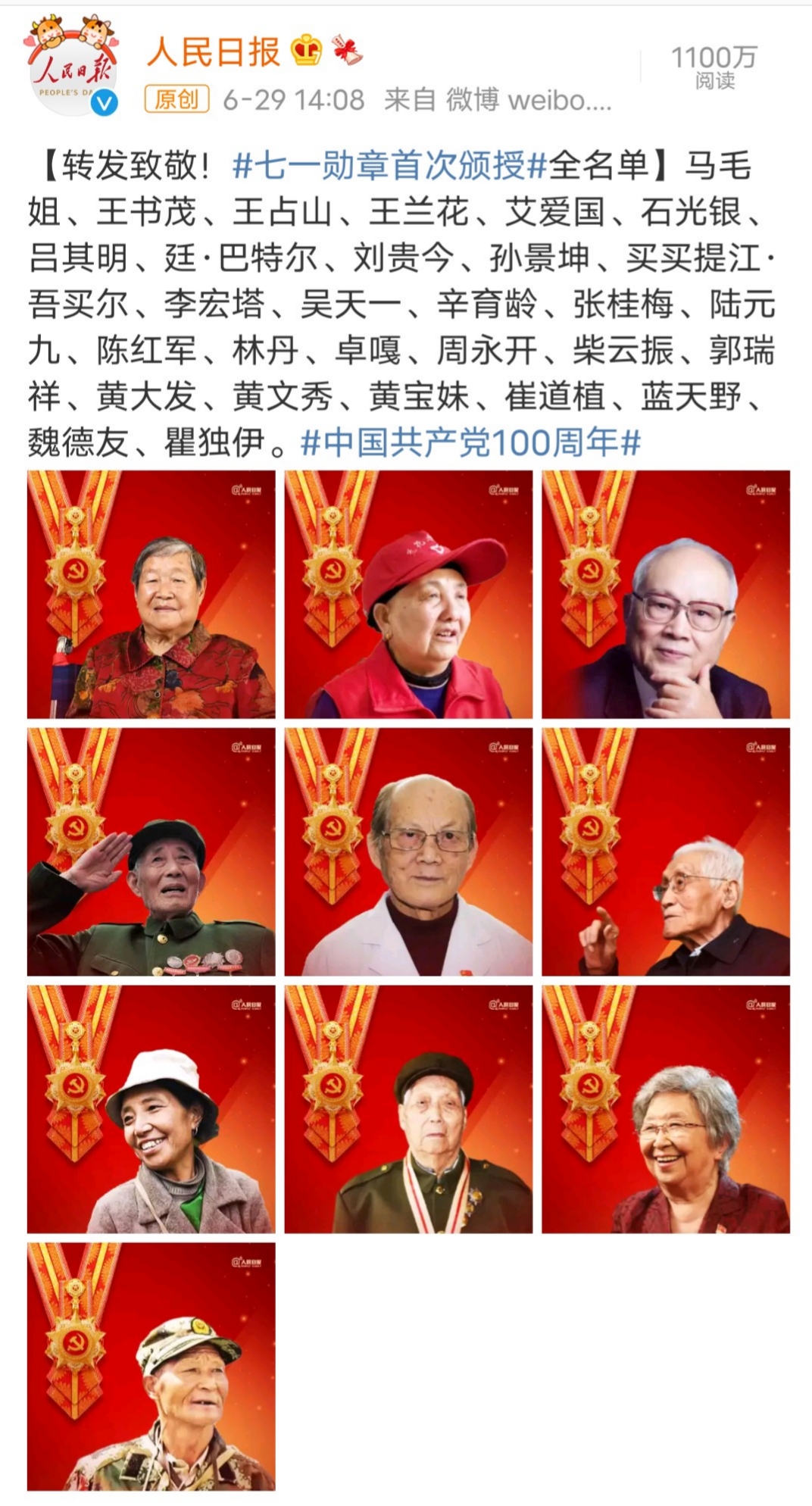This screenshot has height=1506, width=812.
Task: View photo of elderly man pointing finger
Action: click(x=665, y=851)
